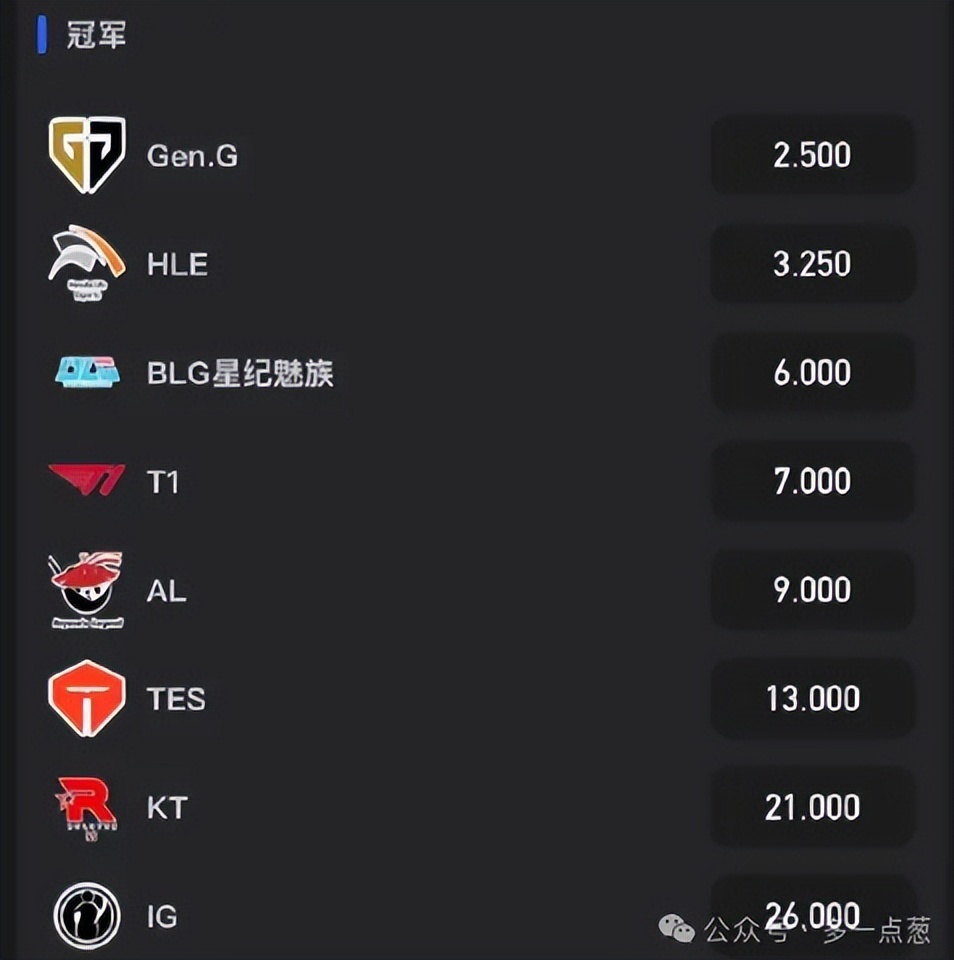The image size is (954, 960).
Task: Select the 3.250 odds for HLE
Action: pos(812,264)
